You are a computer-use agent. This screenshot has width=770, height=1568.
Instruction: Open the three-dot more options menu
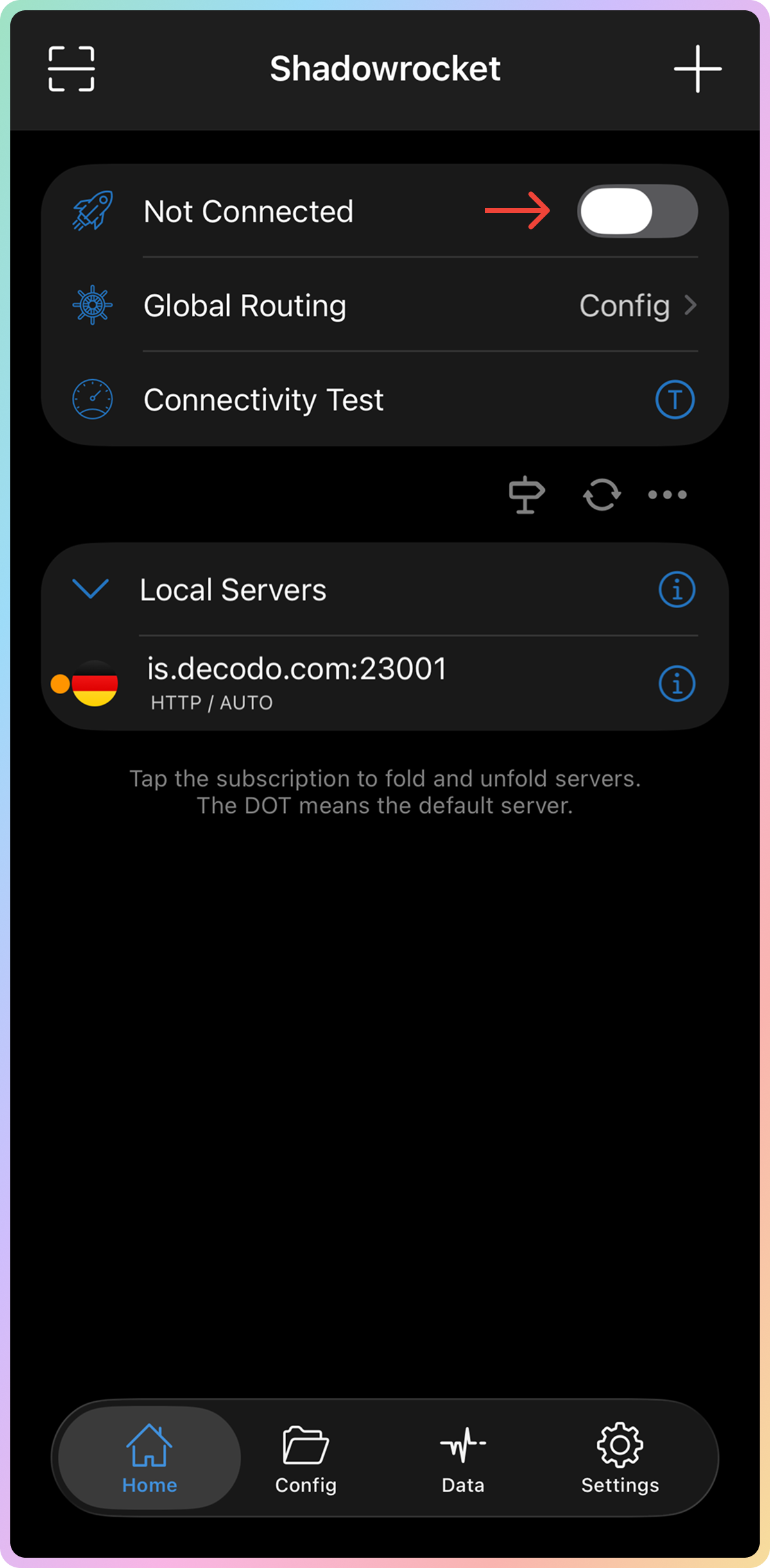coord(667,495)
